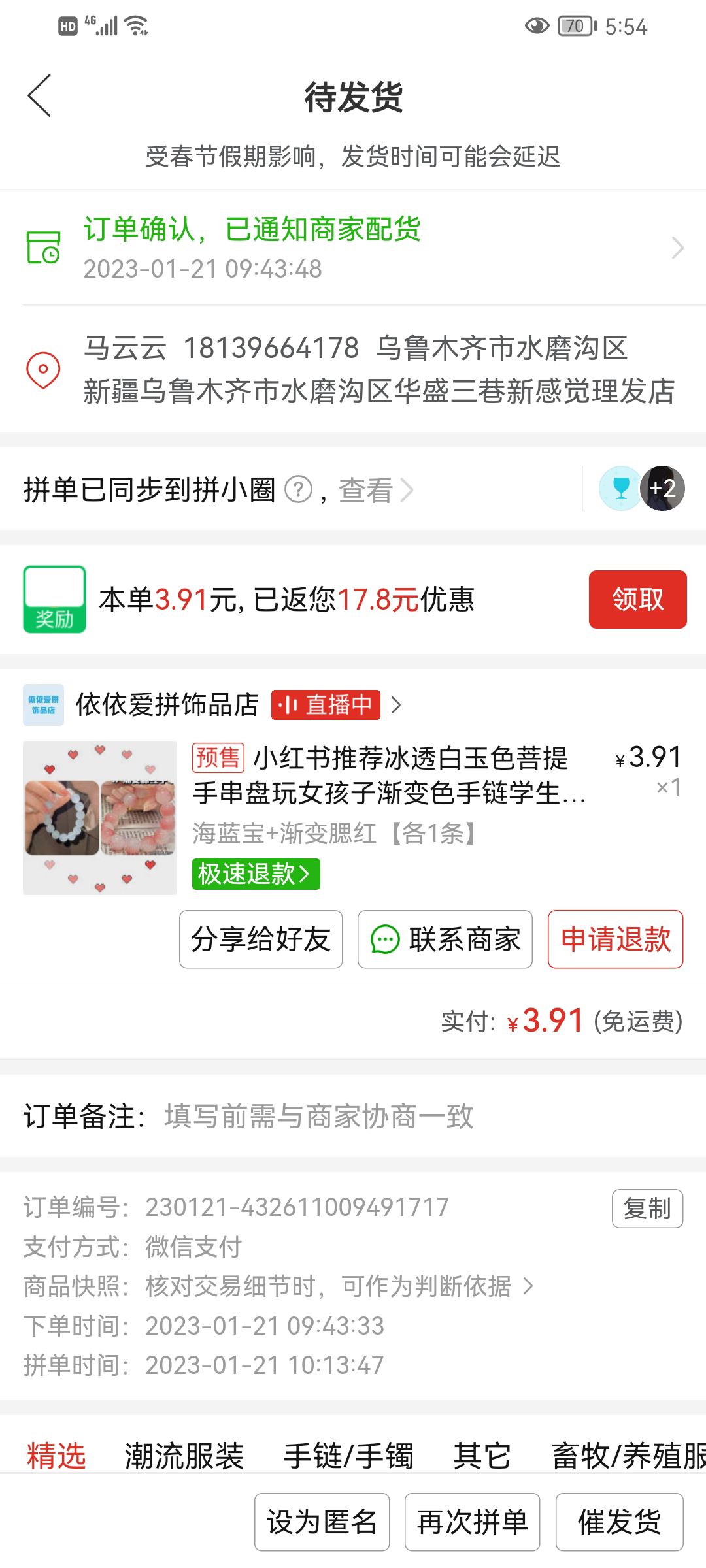Tap the 极速退款 green tag
Viewport: 706px width, 1568px height.
pyautogui.click(x=256, y=874)
